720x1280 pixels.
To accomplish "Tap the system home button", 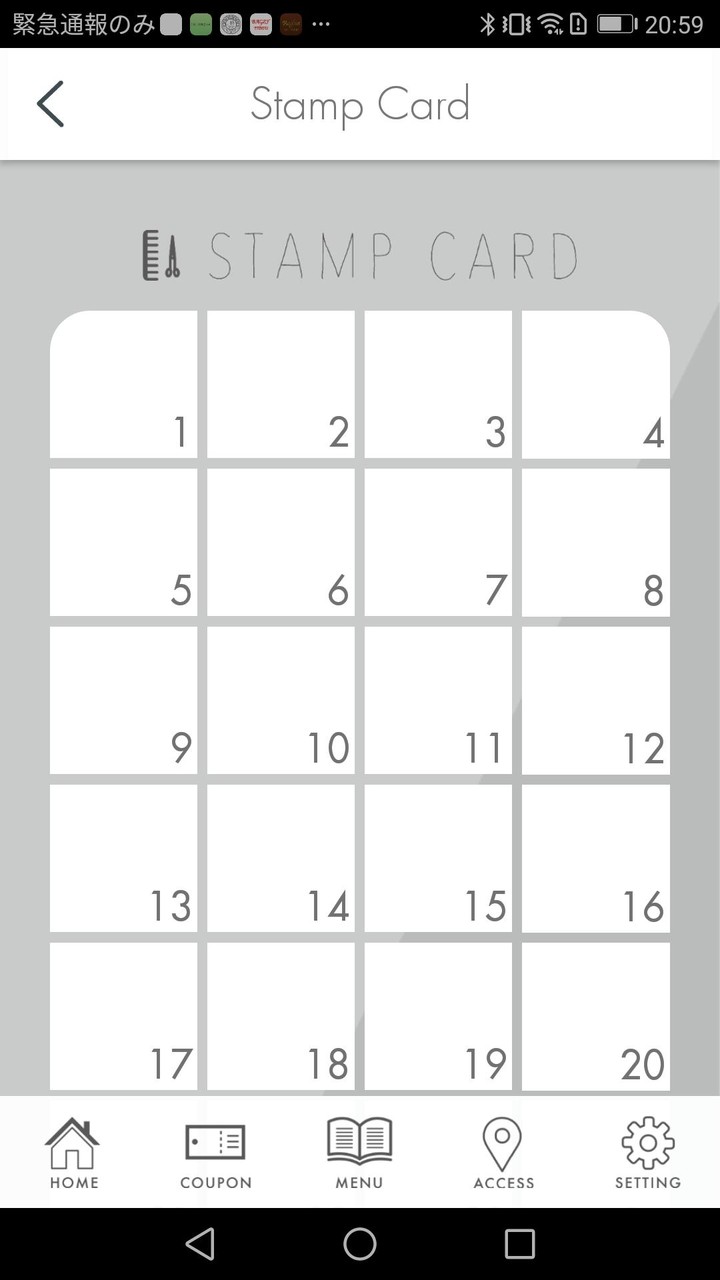I will click(x=360, y=1244).
